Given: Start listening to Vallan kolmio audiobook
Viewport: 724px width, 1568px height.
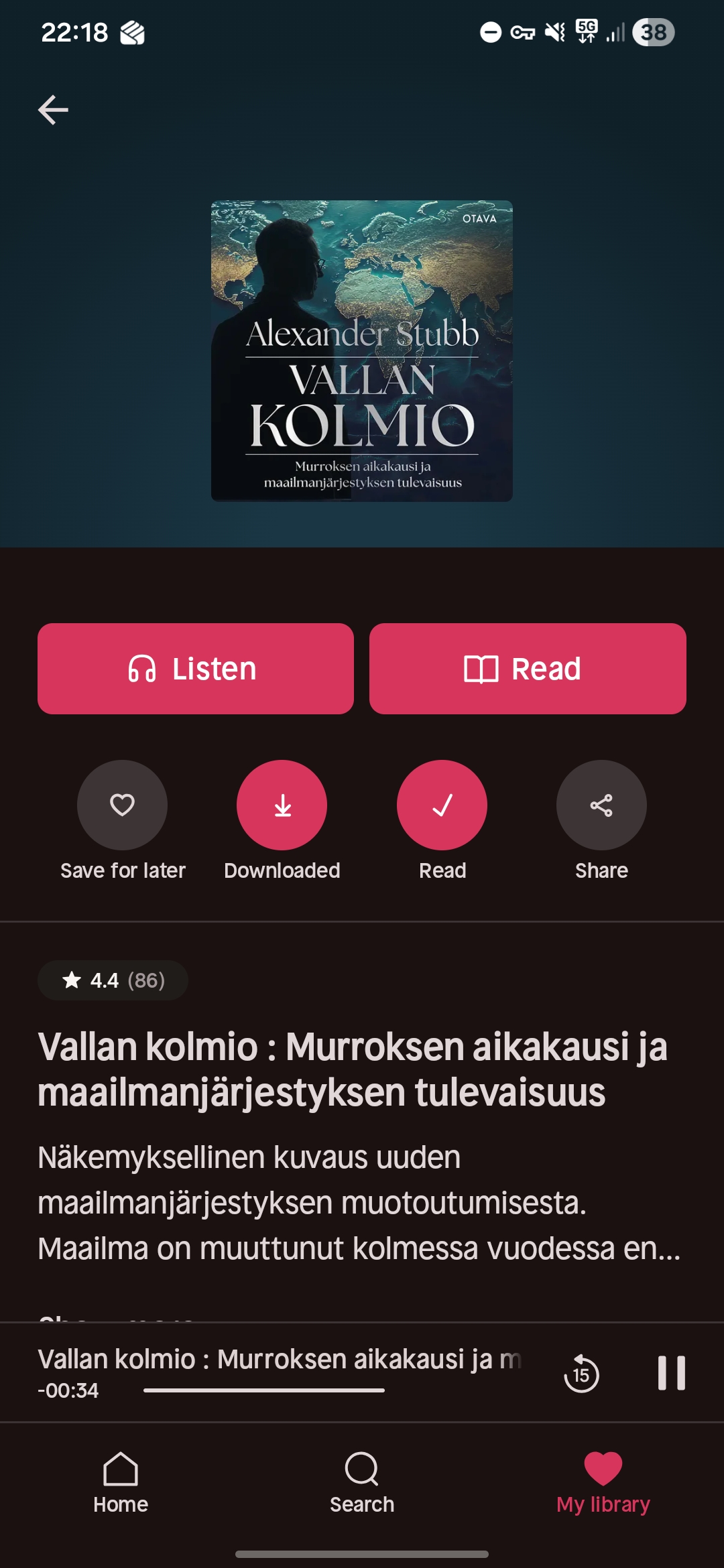Looking at the screenshot, I should point(195,669).
